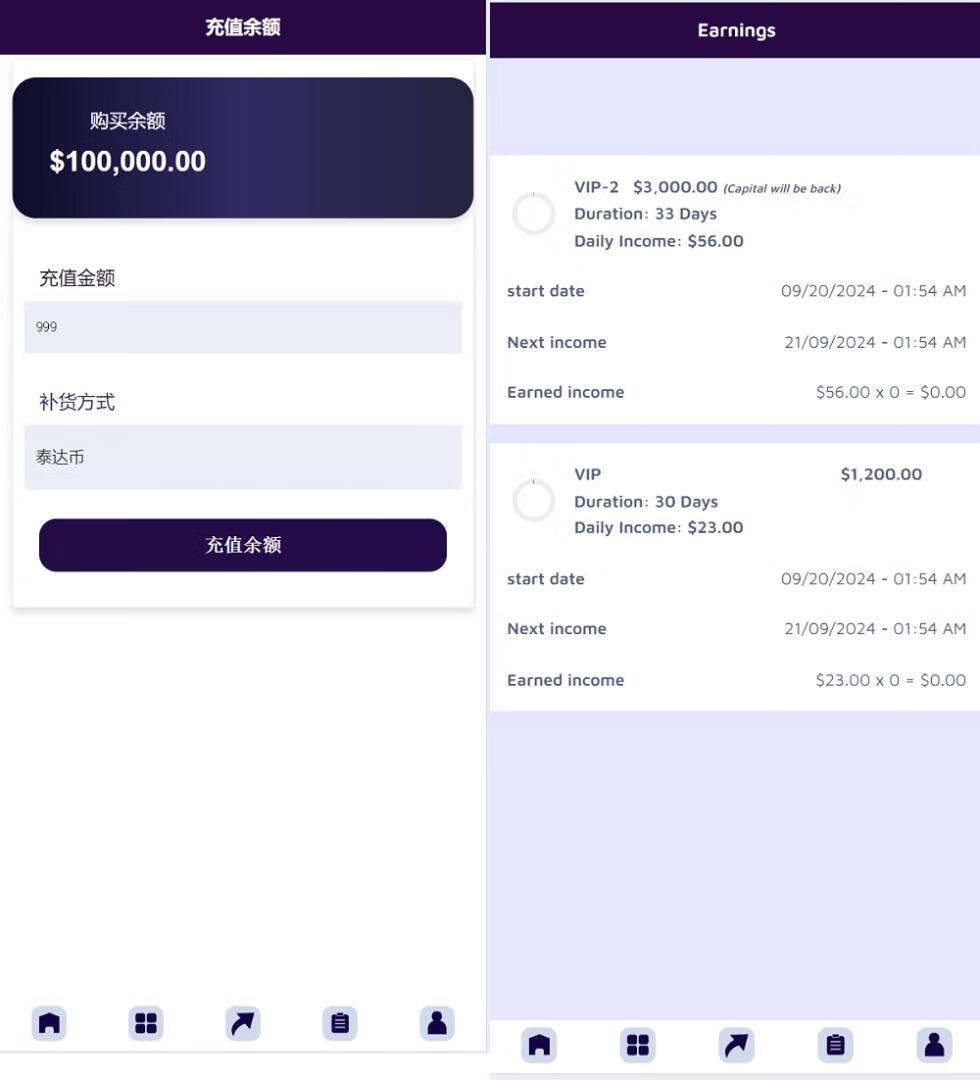980x1080 pixels.
Task: Expand the VIP earnings entry
Action: pos(736,501)
